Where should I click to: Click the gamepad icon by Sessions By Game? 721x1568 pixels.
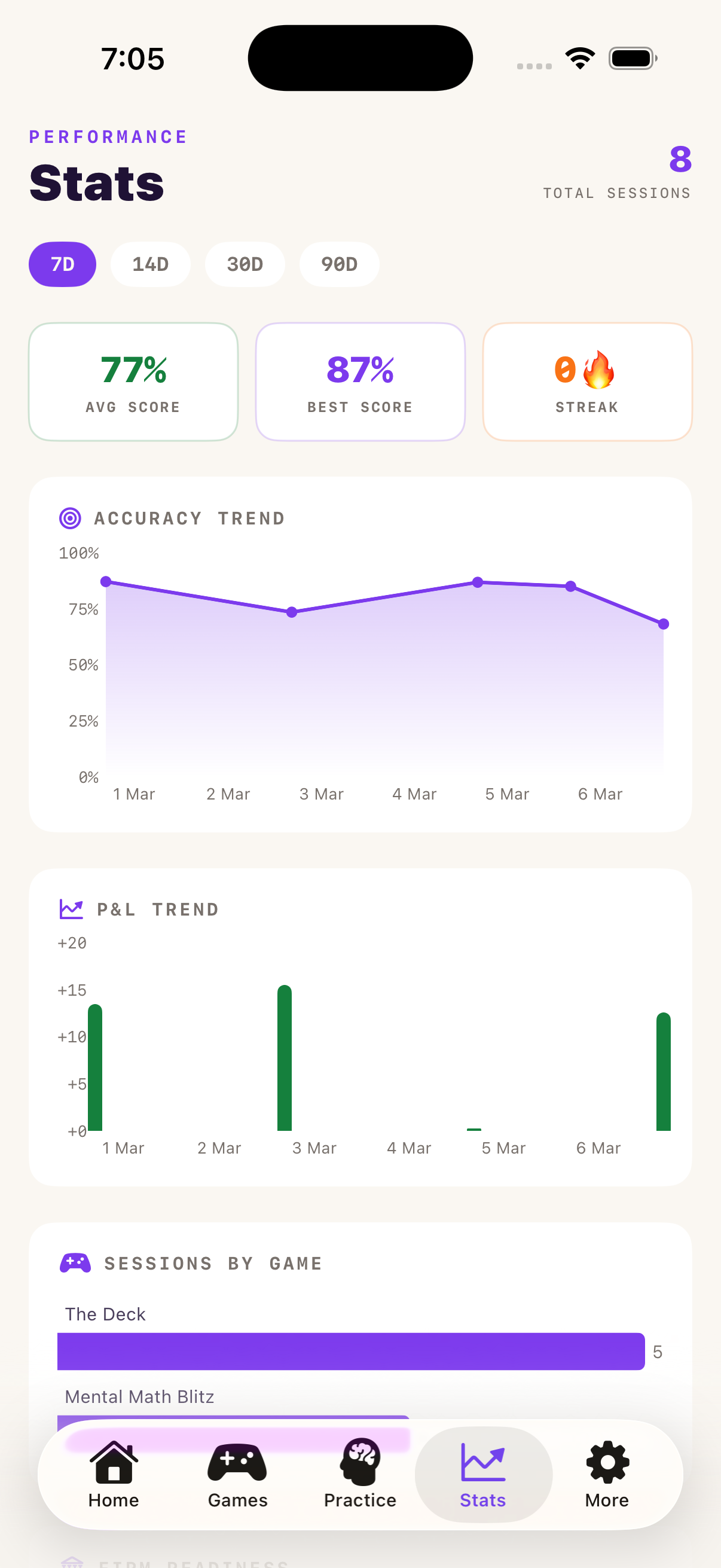pos(77,1263)
